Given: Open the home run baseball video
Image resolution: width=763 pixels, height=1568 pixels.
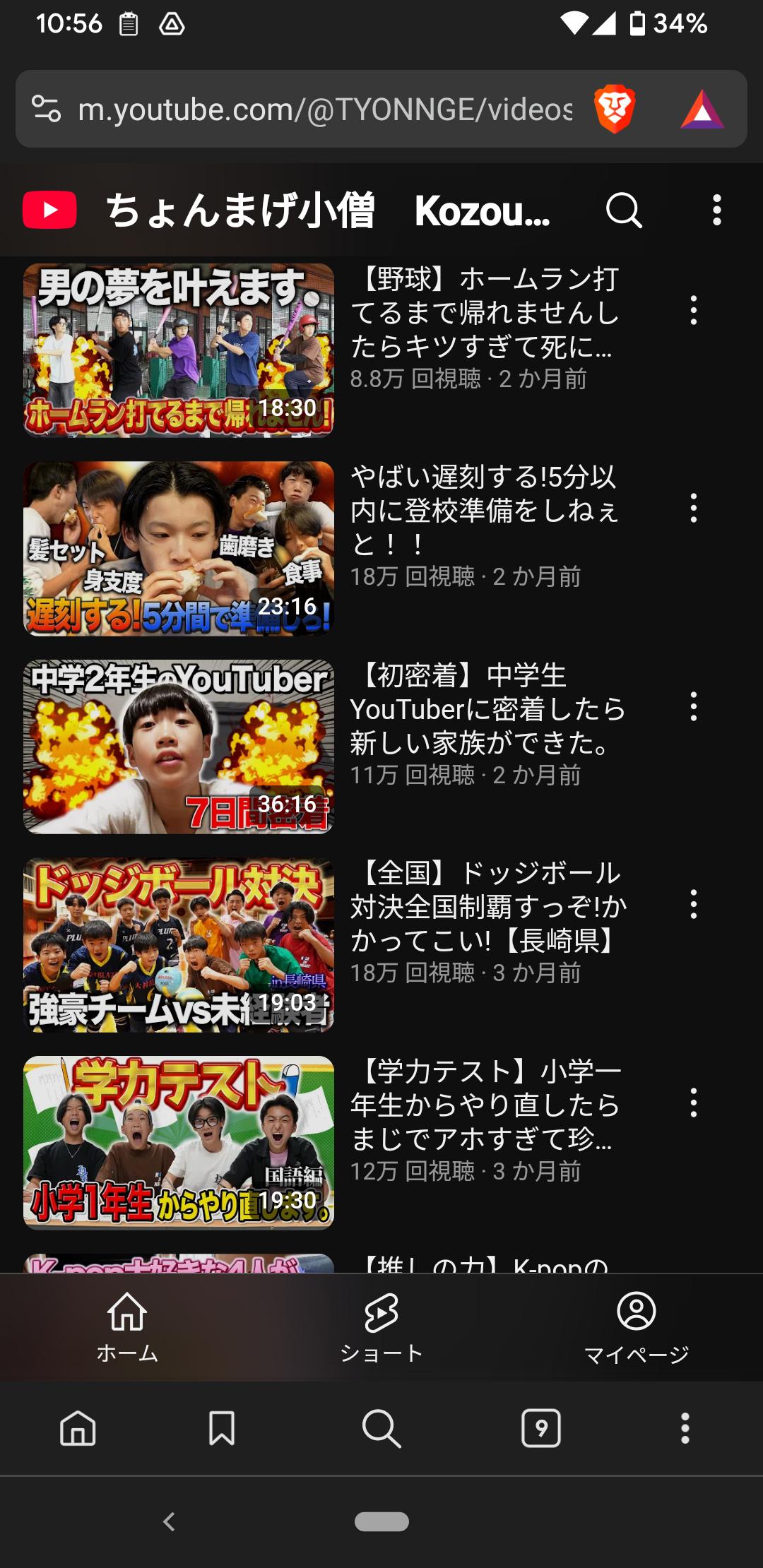Looking at the screenshot, I should coord(179,350).
